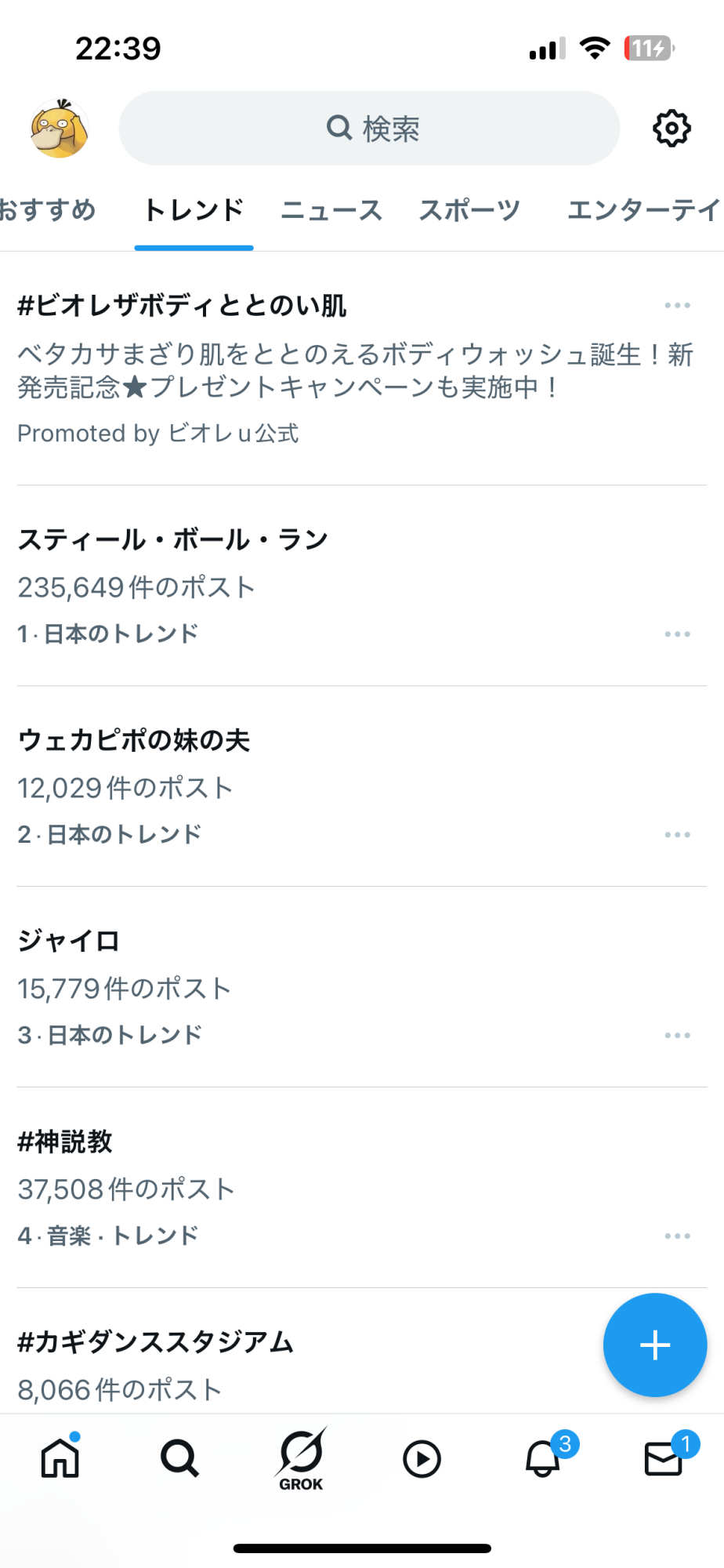Viewport: 724px width, 1568px height.
Task: Compose a new post with plus button
Action: (x=655, y=1345)
